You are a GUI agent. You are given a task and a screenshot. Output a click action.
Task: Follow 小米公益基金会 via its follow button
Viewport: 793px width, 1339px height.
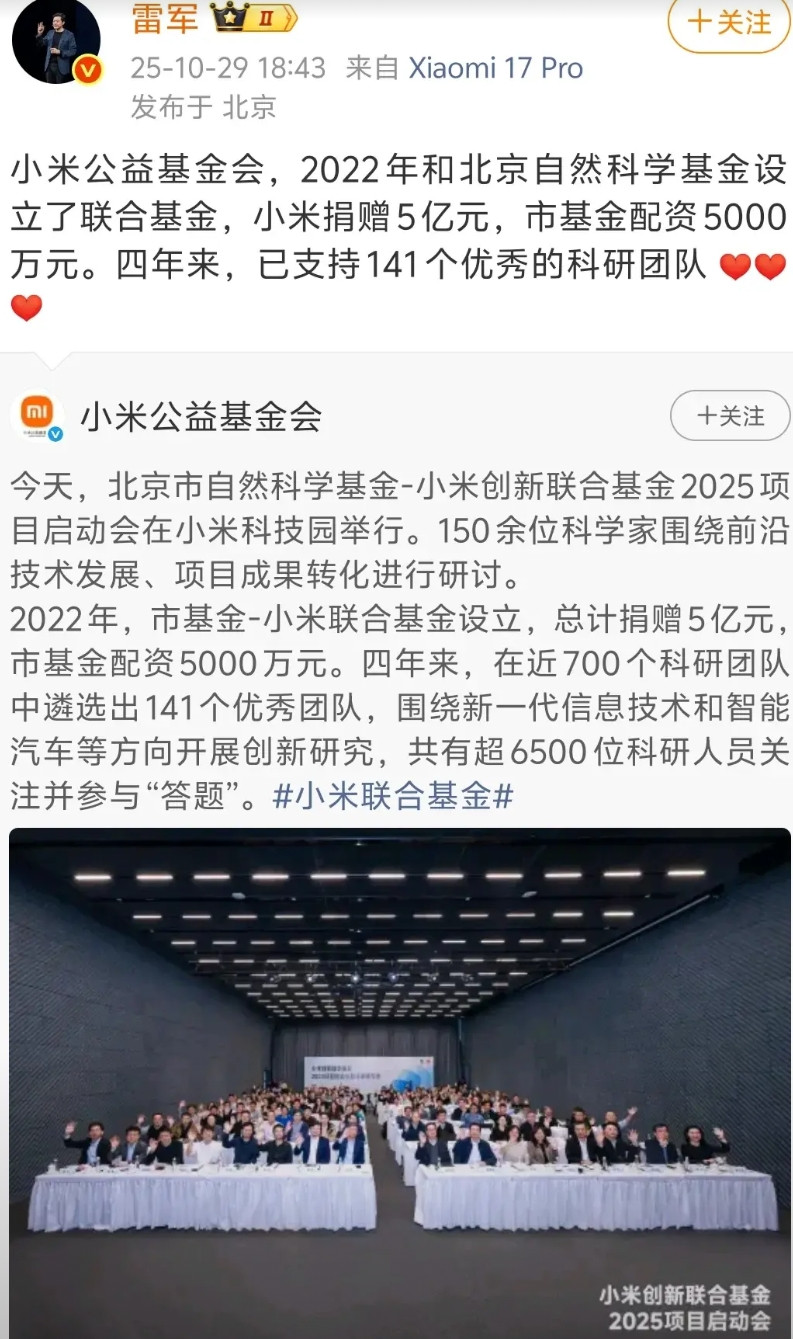729,414
